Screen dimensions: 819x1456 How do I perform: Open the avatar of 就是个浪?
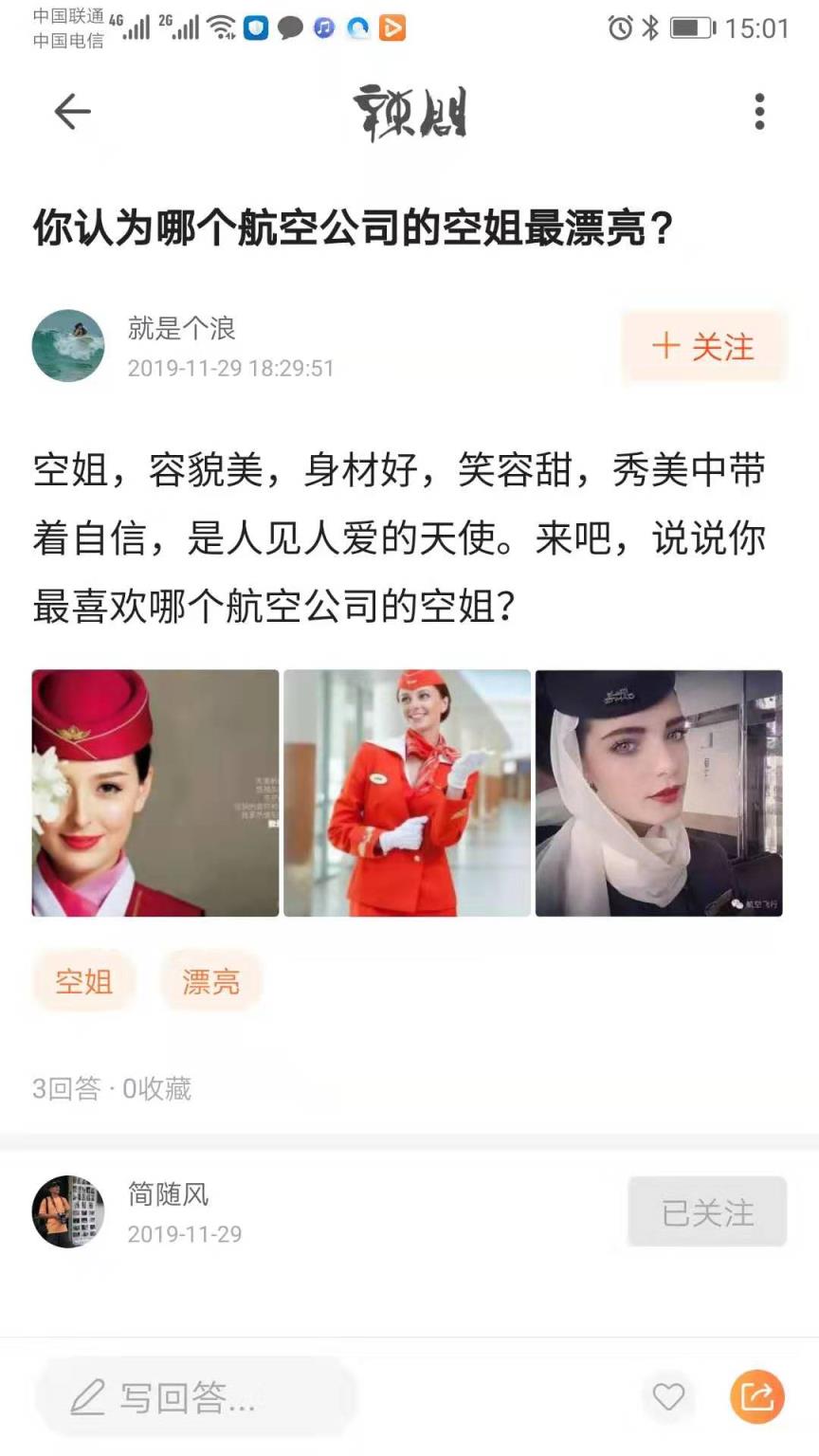coord(68,347)
